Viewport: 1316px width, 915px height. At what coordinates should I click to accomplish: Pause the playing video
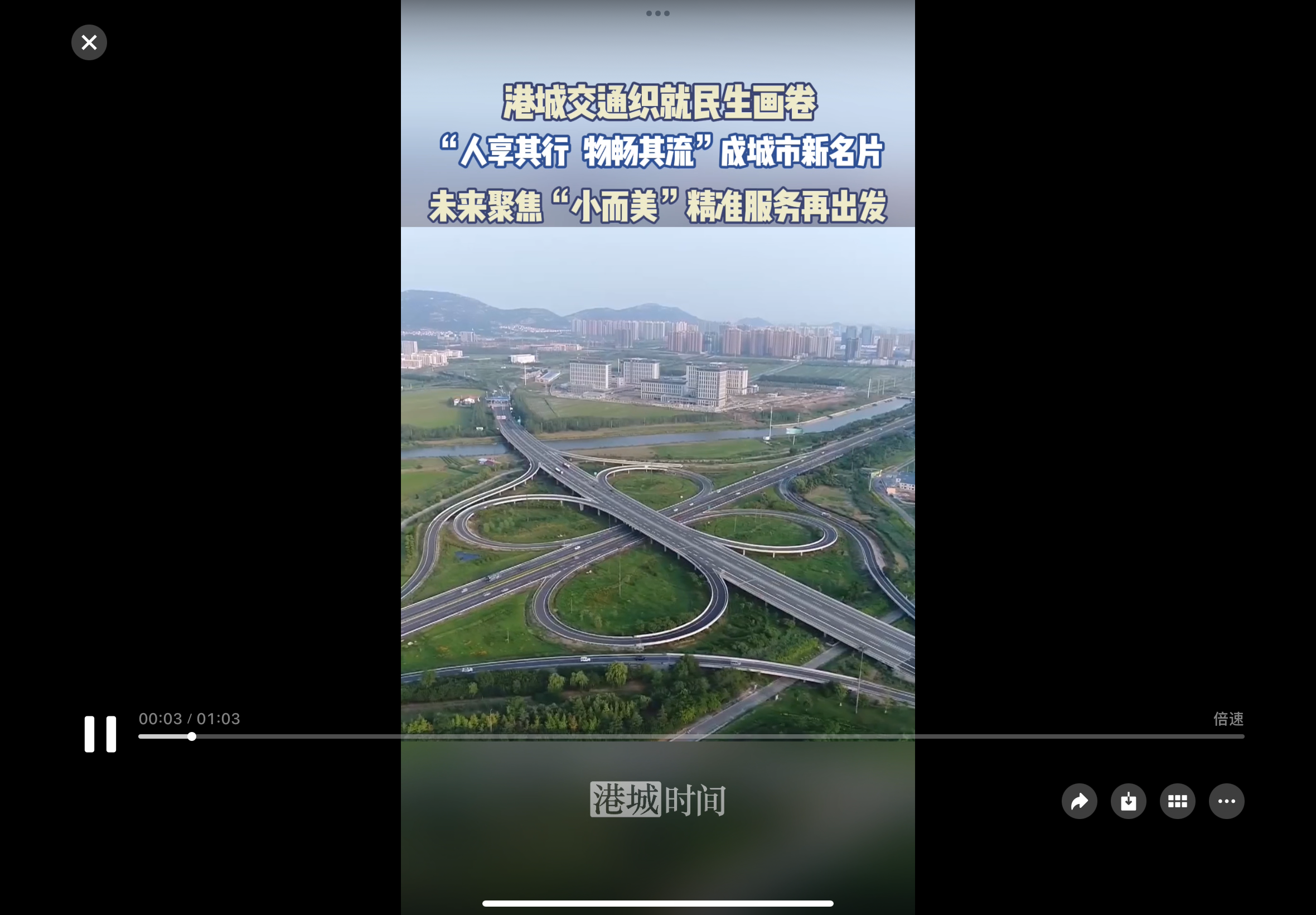click(x=100, y=734)
